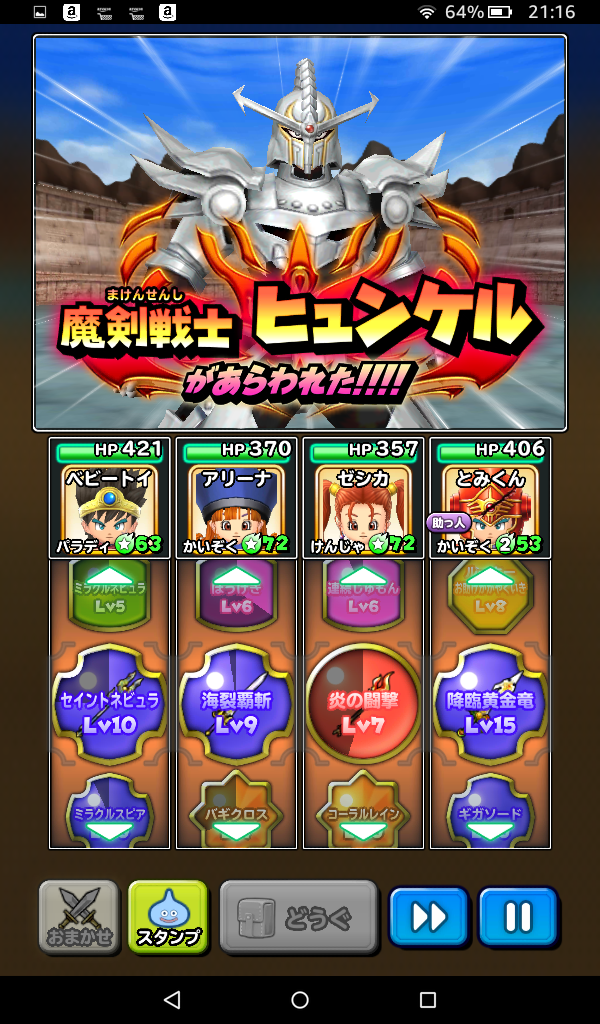Trigger the 降臨黄金竜 Lv15 skill
600x1024 pixels.
(x=490, y=700)
